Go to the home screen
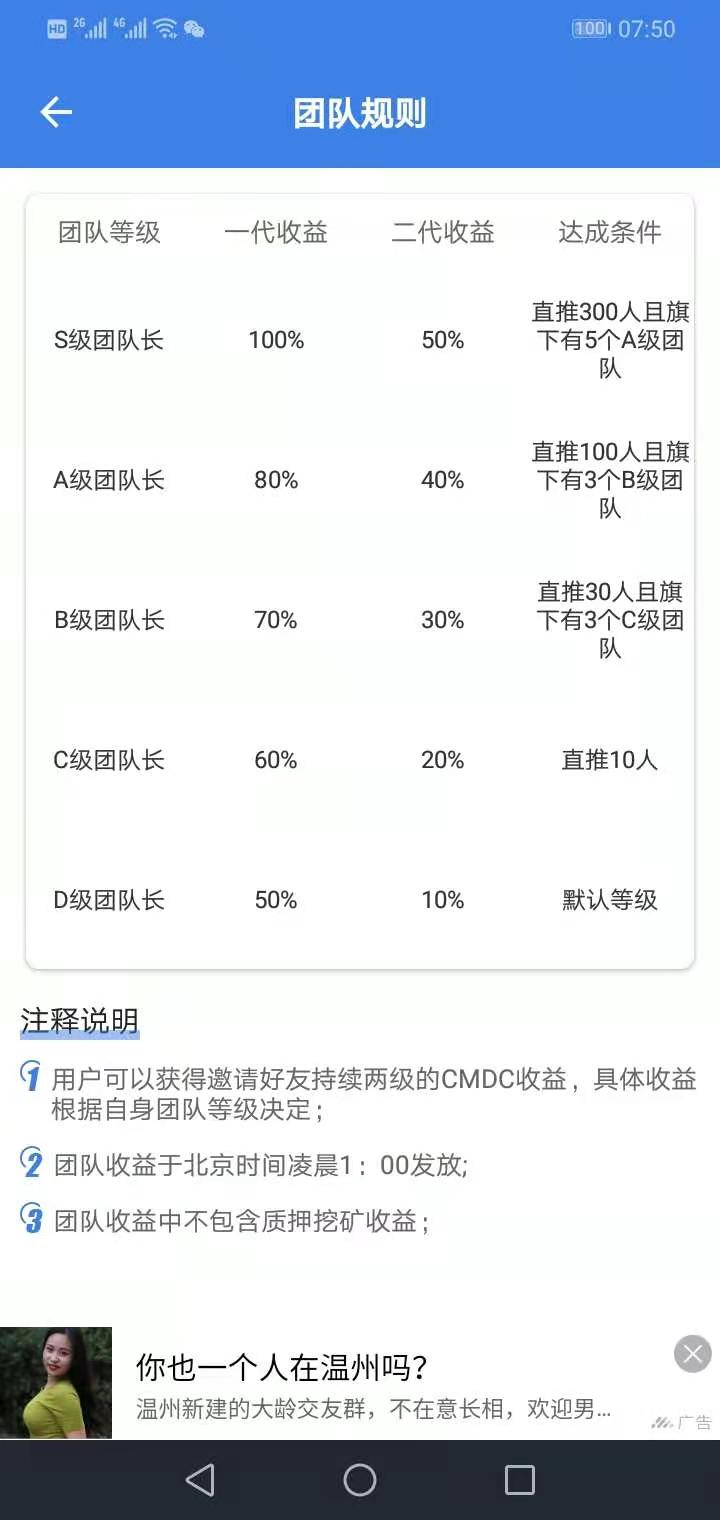 point(360,1480)
